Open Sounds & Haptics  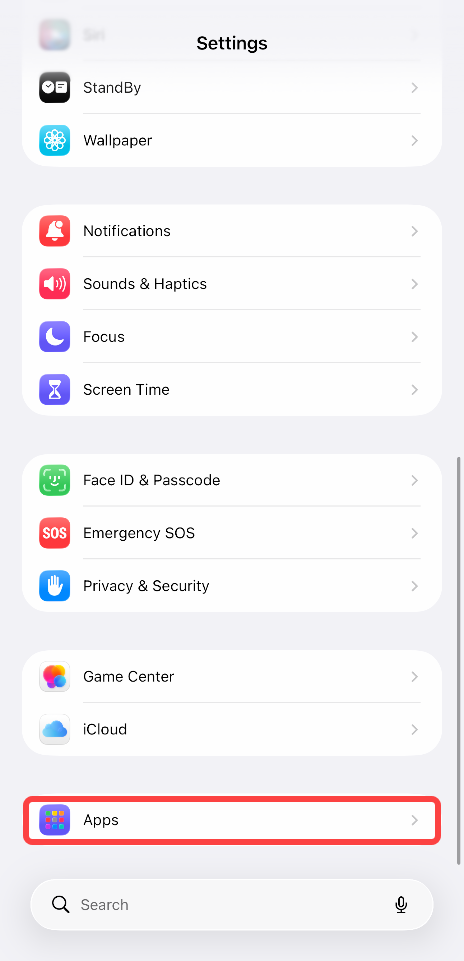[x=232, y=284]
